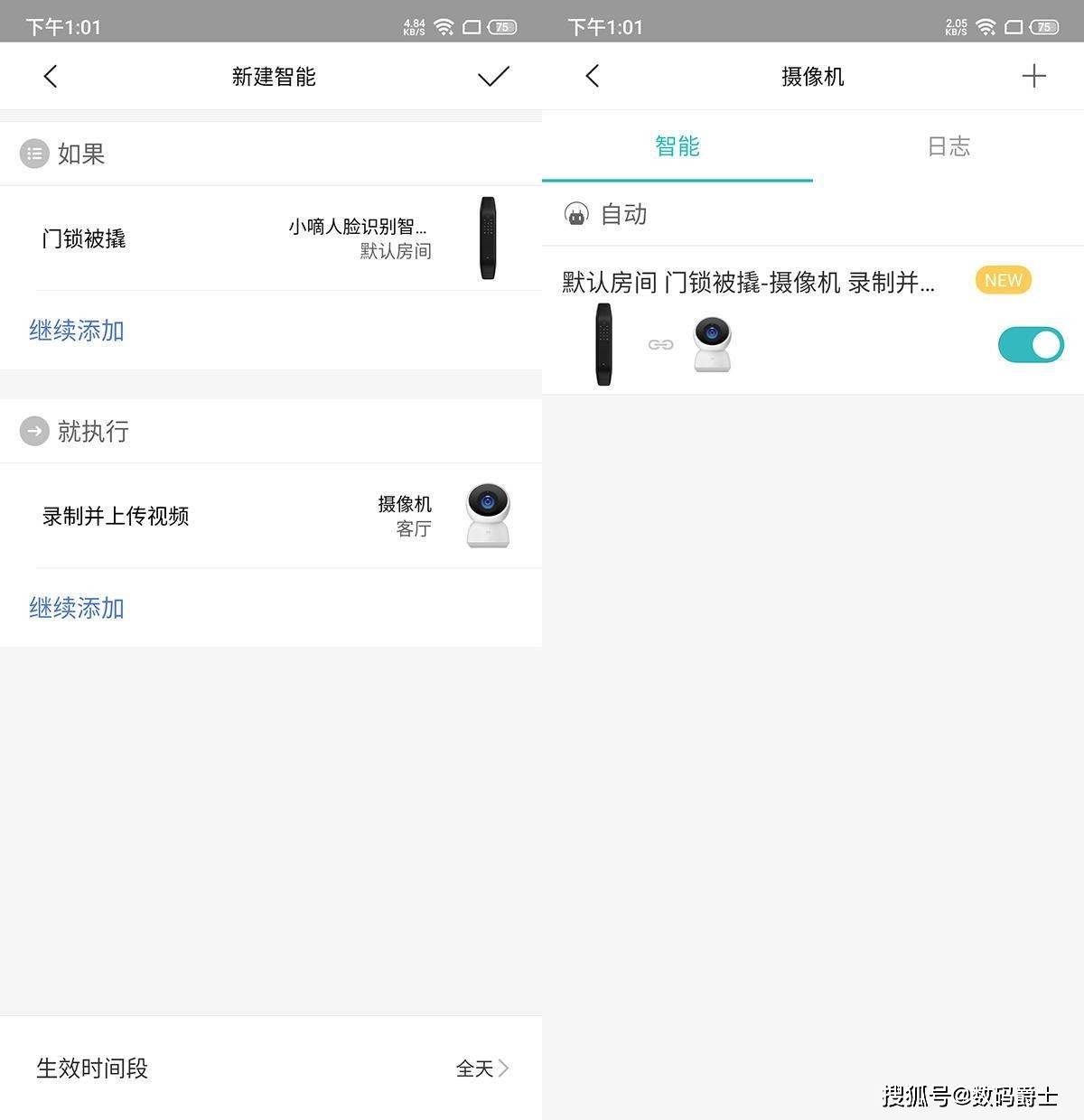1084x1120 pixels.
Task: Confirm the new automation with the checkmark
Action: 493,77
